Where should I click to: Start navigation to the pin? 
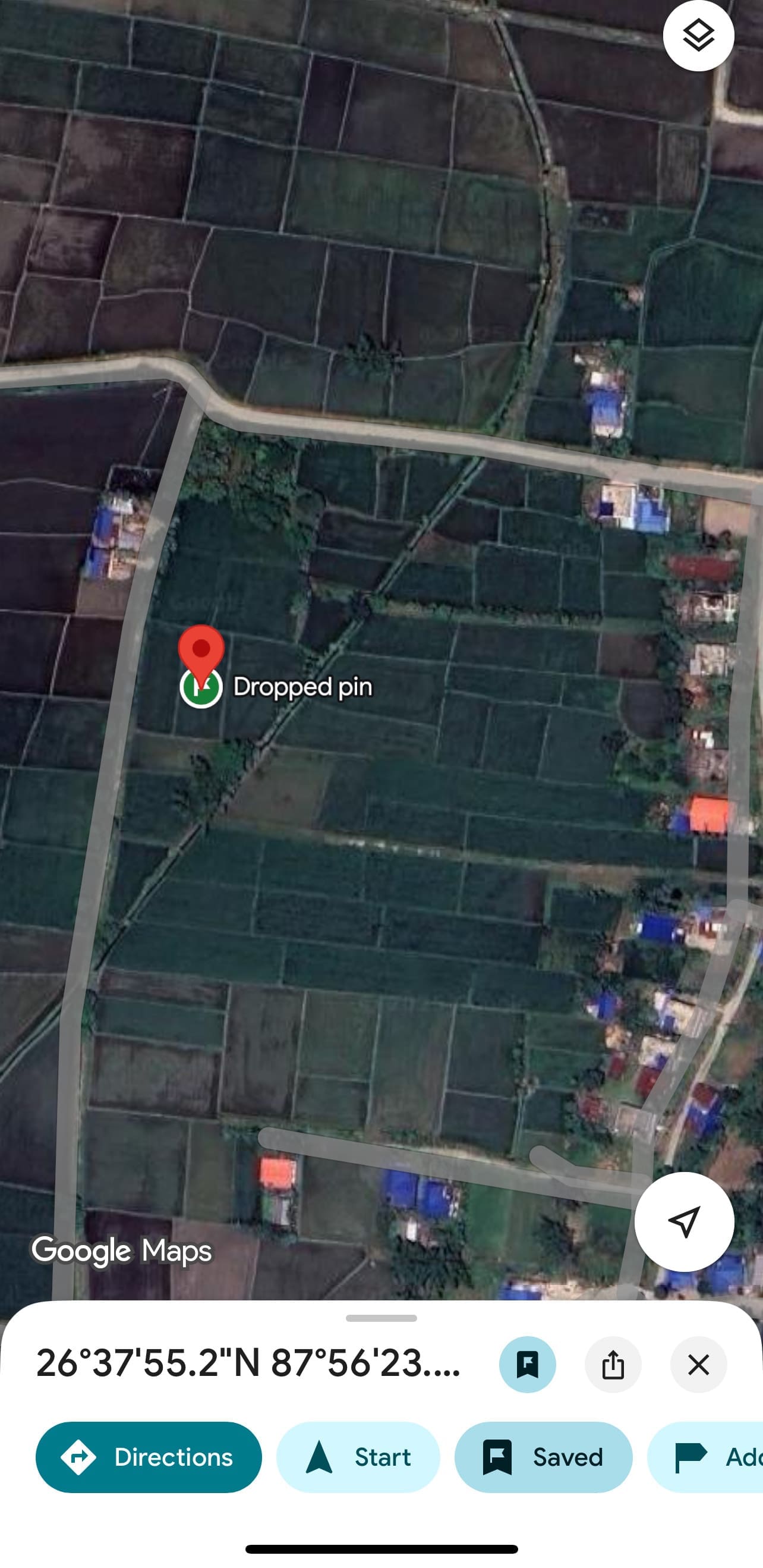[358, 1457]
